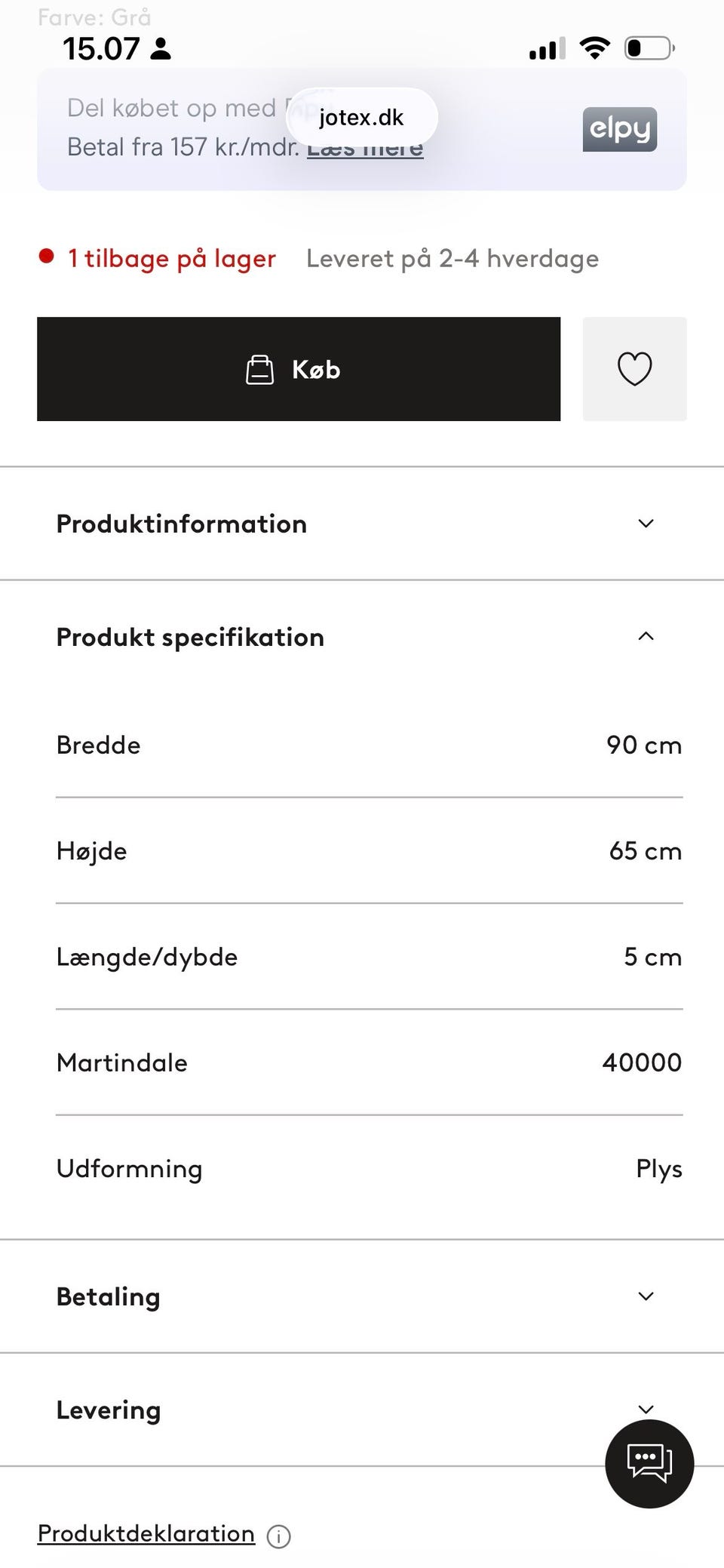Open the Læs mere link about Elpy
The width and height of the screenshot is (724, 1568).
(x=365, y=147)
